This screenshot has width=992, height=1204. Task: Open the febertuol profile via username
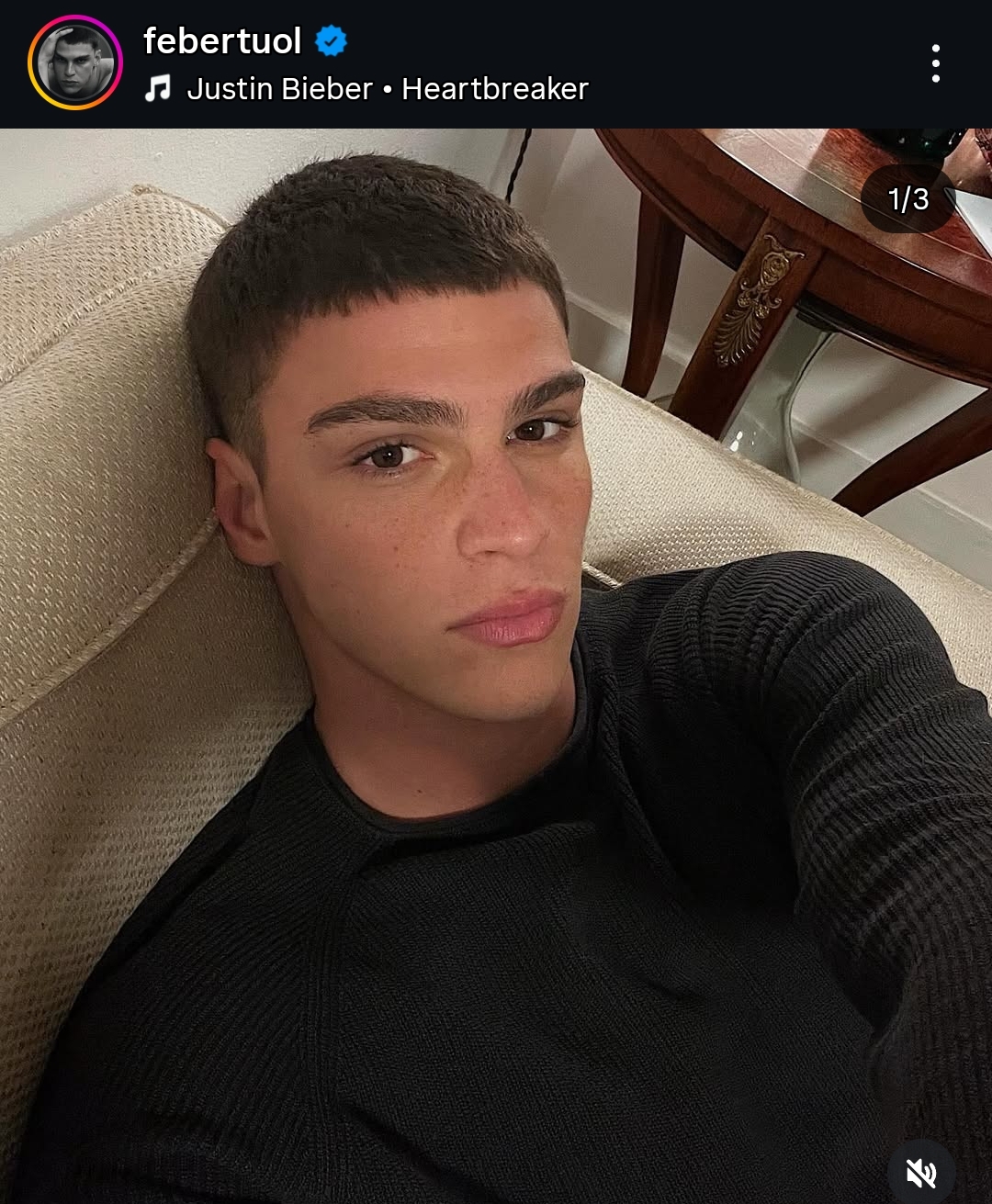(x=222, y=40)
